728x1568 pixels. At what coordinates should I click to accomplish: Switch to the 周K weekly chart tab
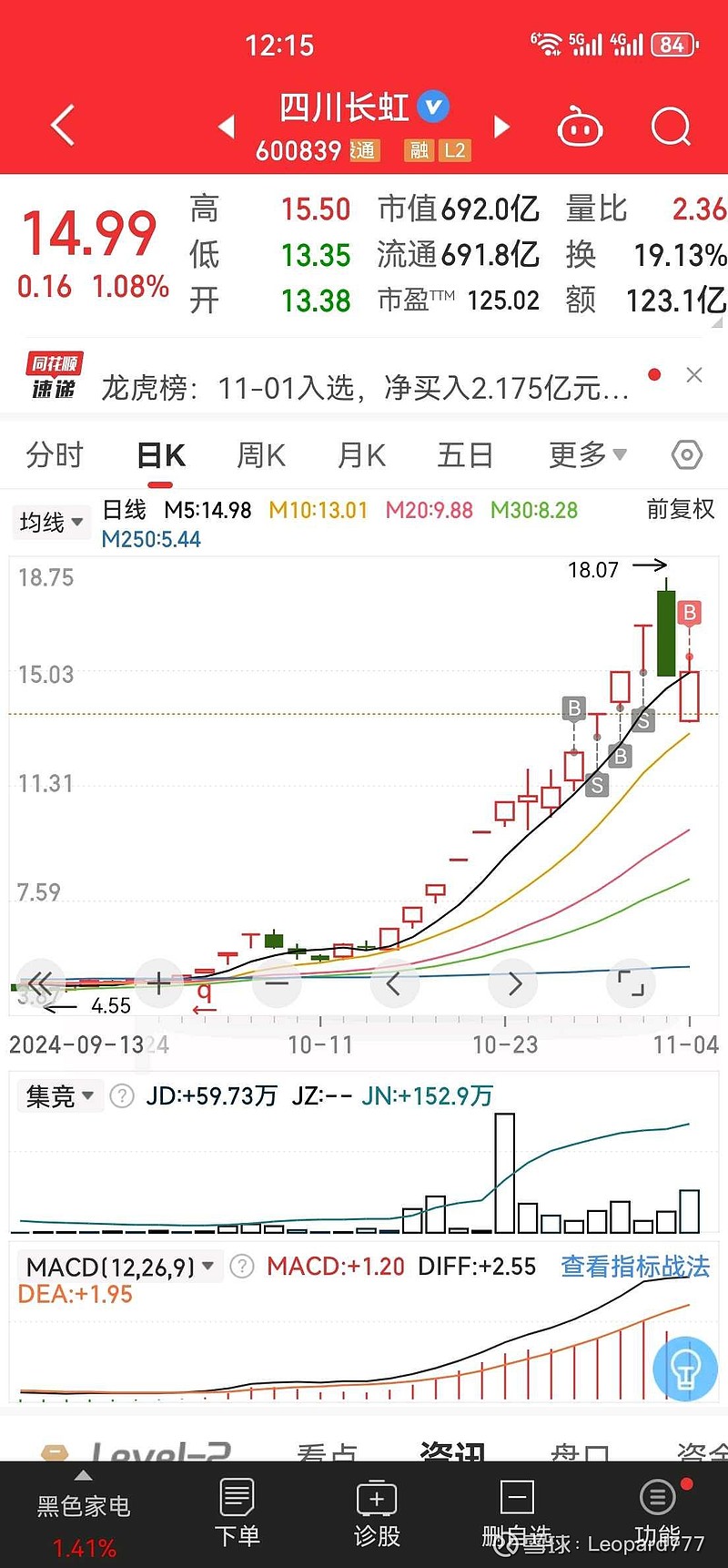click(x=260, y=453)
